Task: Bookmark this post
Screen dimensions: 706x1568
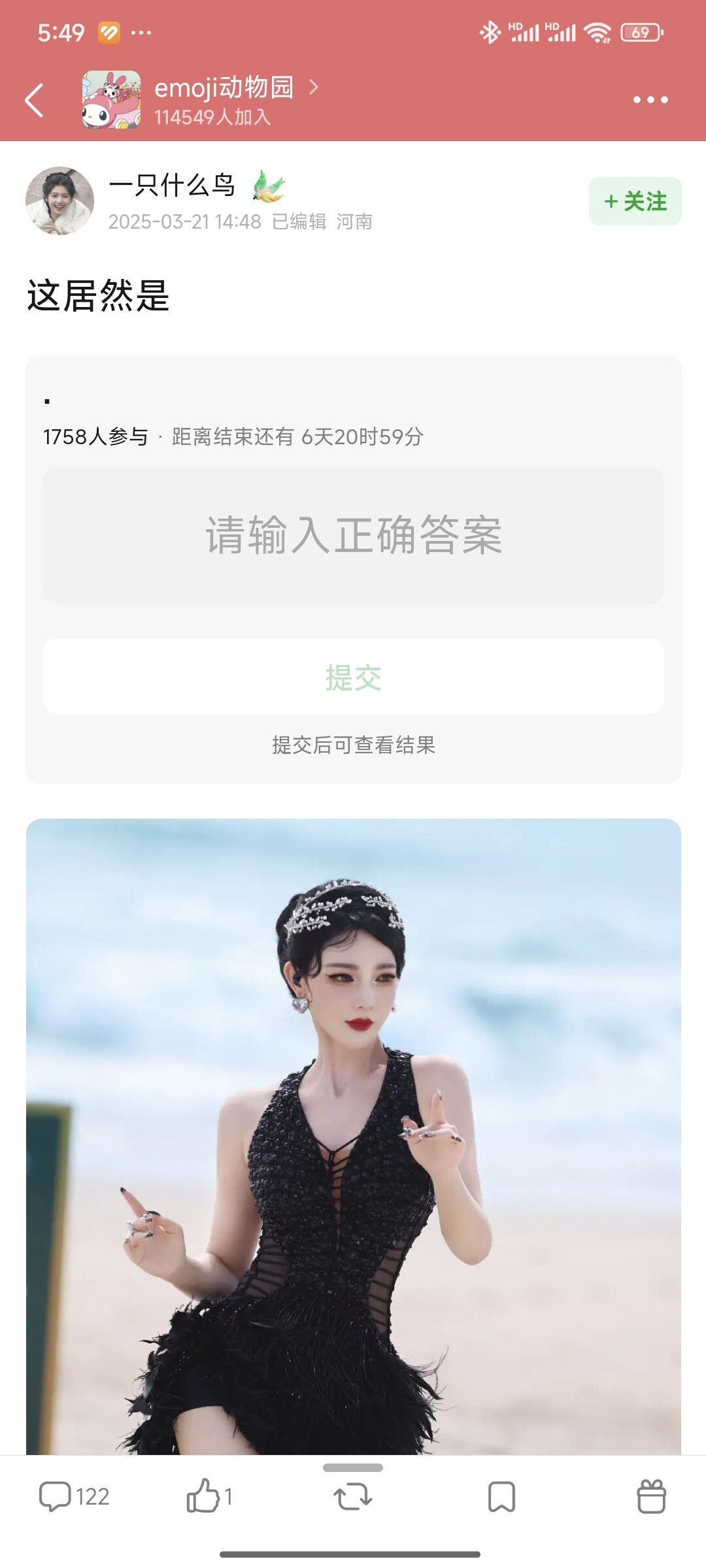Action: [501, 1496]
